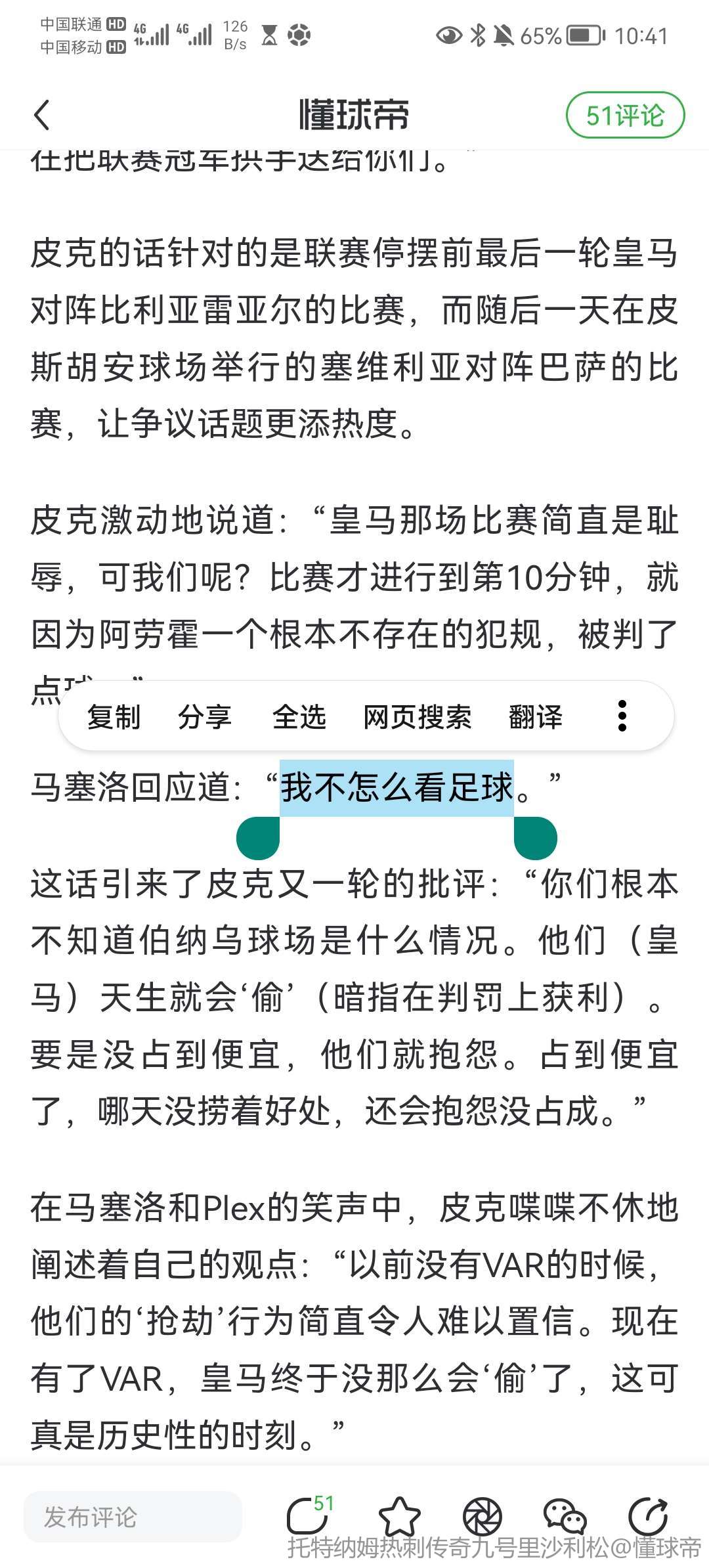
Task: Search the selection with 网页搜索
Action: pyautogui.click(x=417, y=716)
